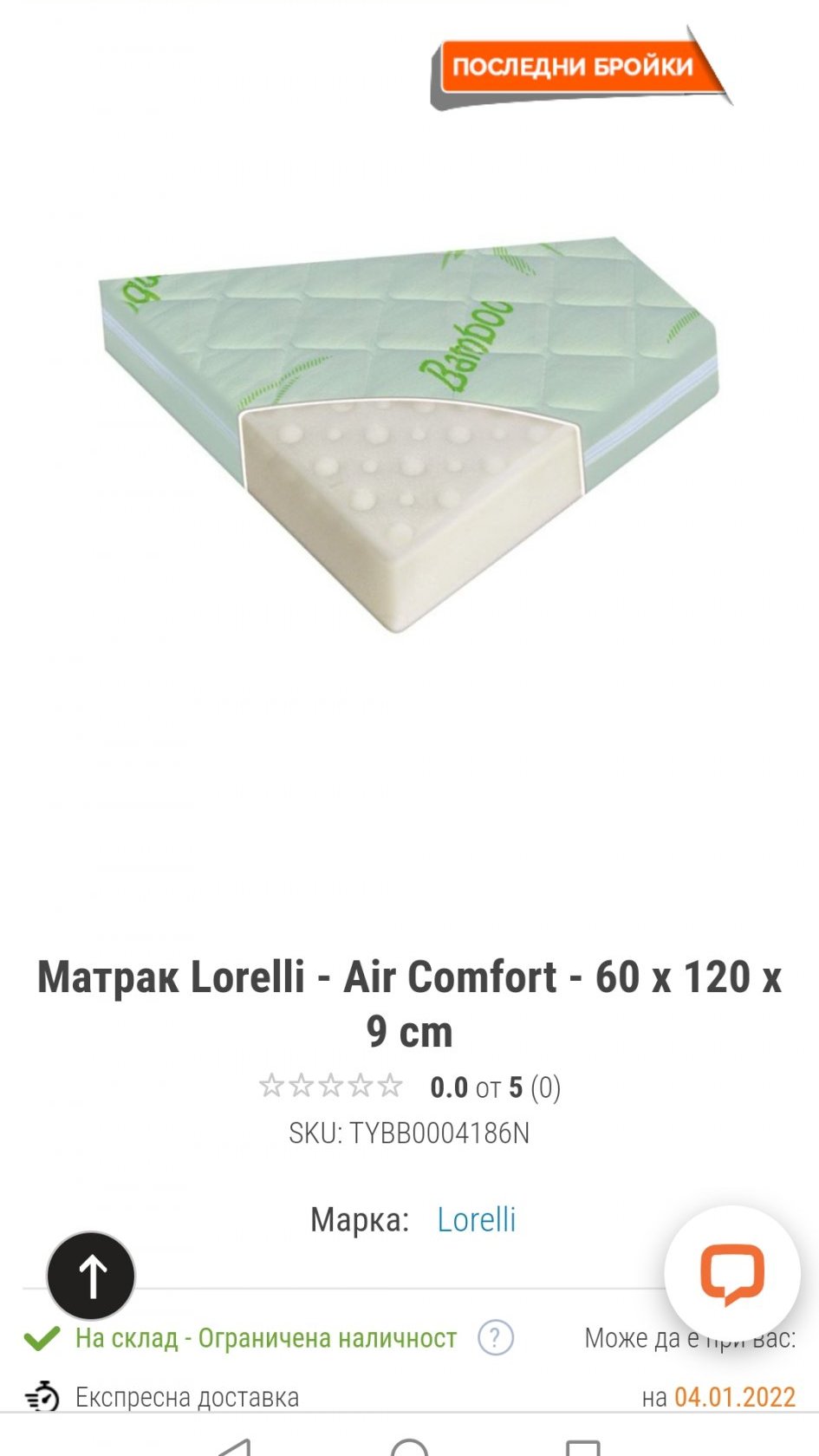Go to the system home screen
This screenshot has height=1456, width=819.
tap(409, 1446)
